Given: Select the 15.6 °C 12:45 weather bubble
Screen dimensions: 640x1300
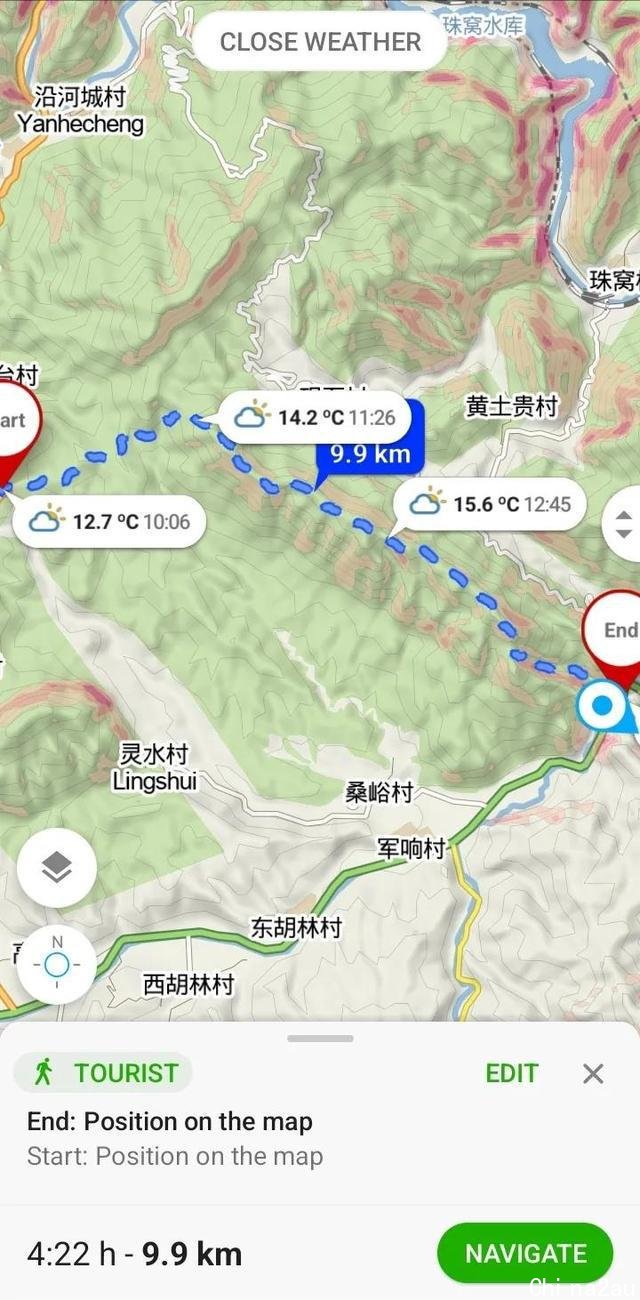Looking at the screenshot, I should pyautogui.click(x=490, y=503).
